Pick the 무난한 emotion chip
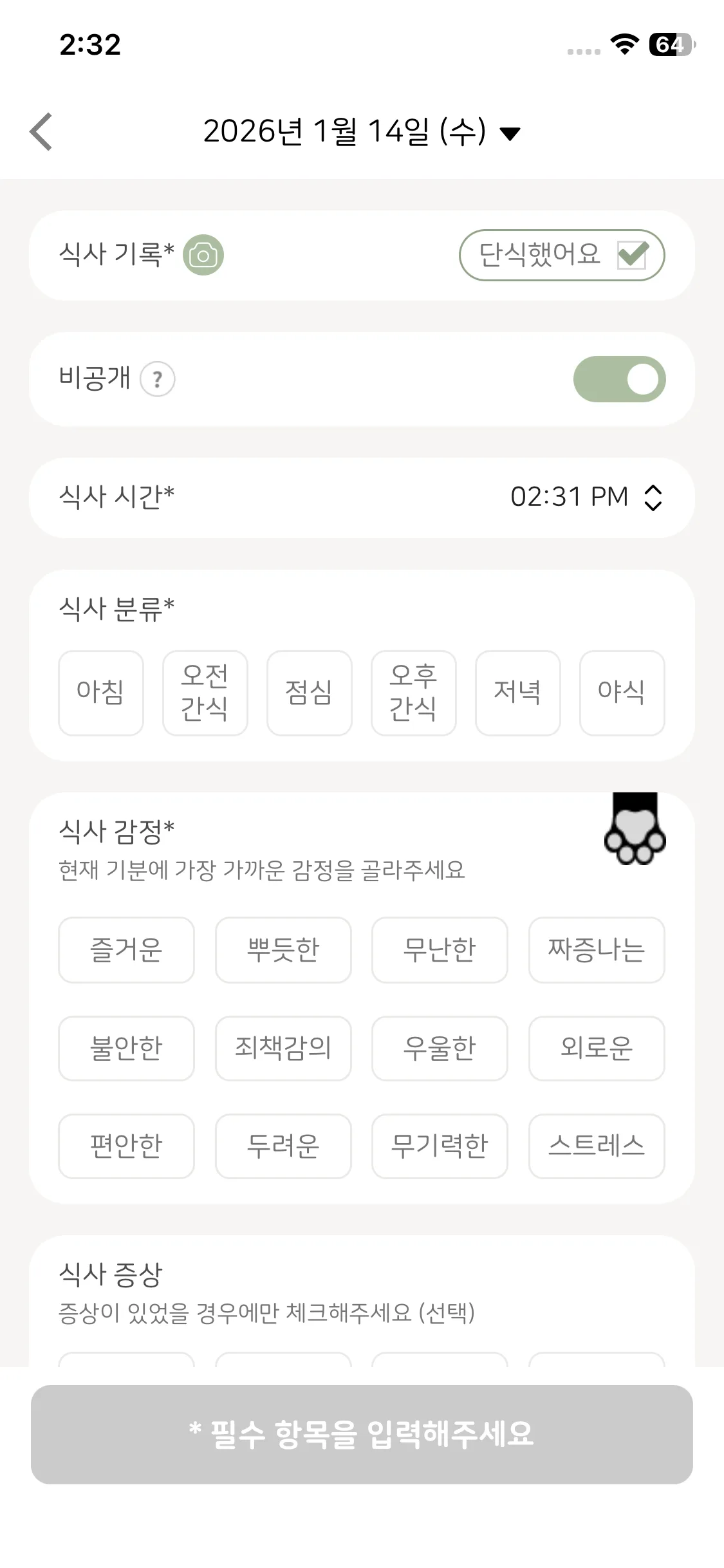 440,949
